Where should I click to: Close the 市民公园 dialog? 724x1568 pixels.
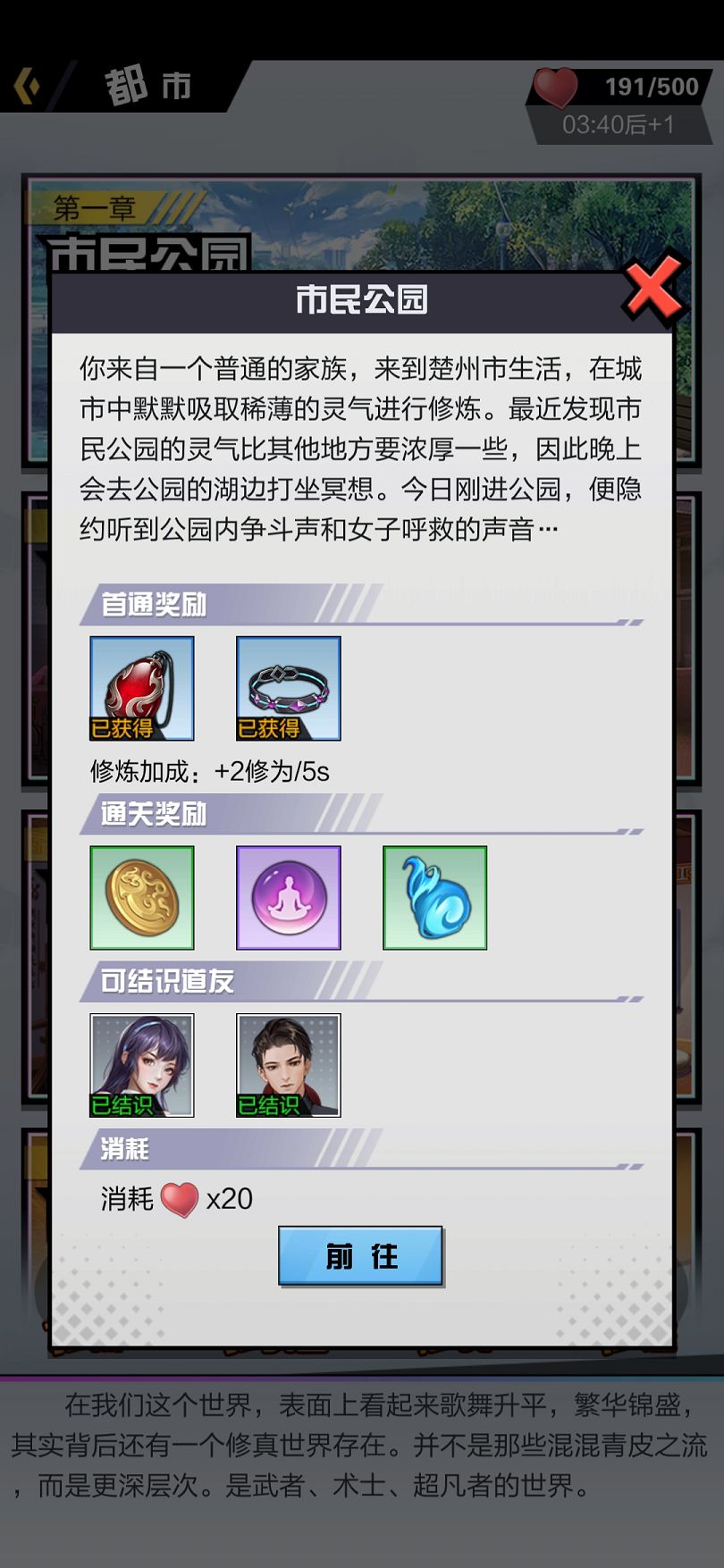[653, 290]
